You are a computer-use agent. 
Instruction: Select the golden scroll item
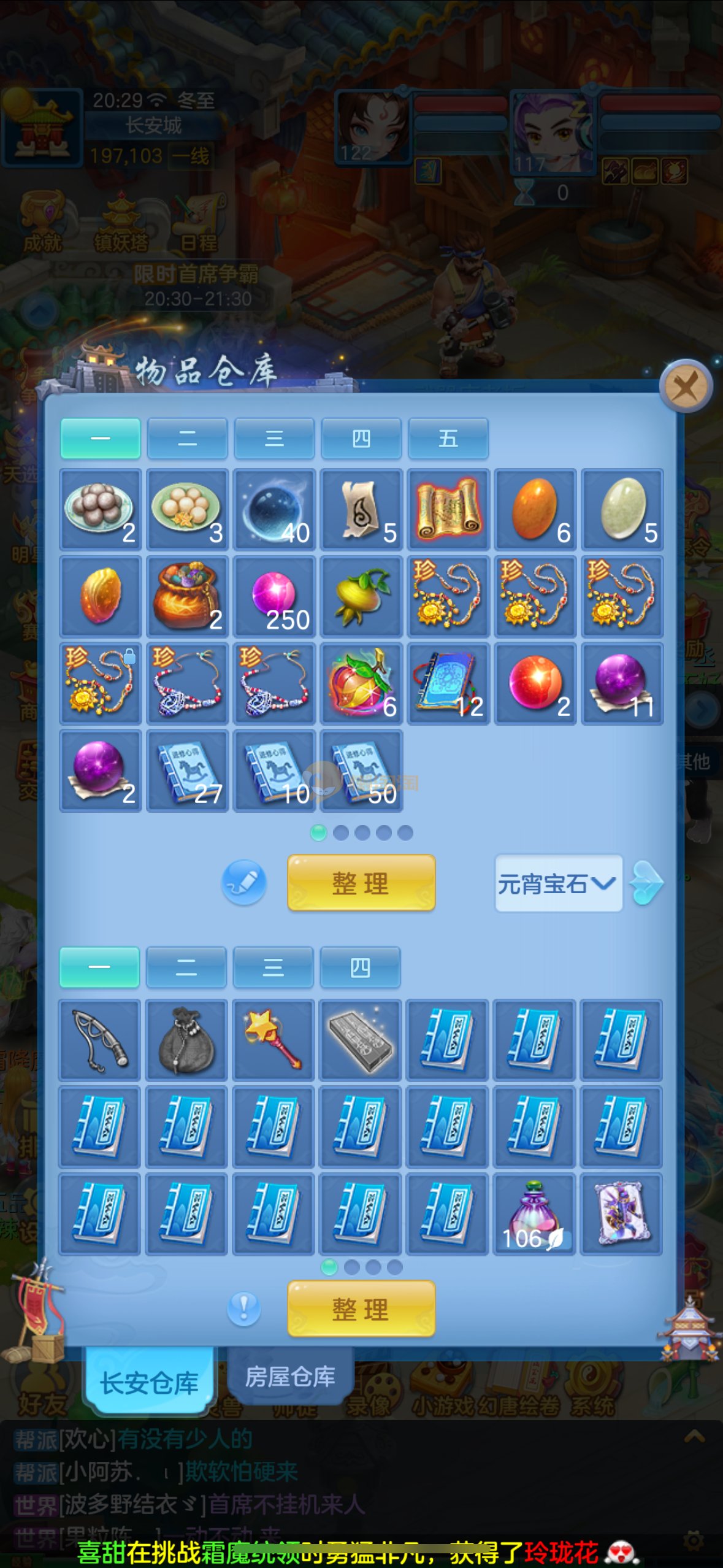tap(448, 509)
